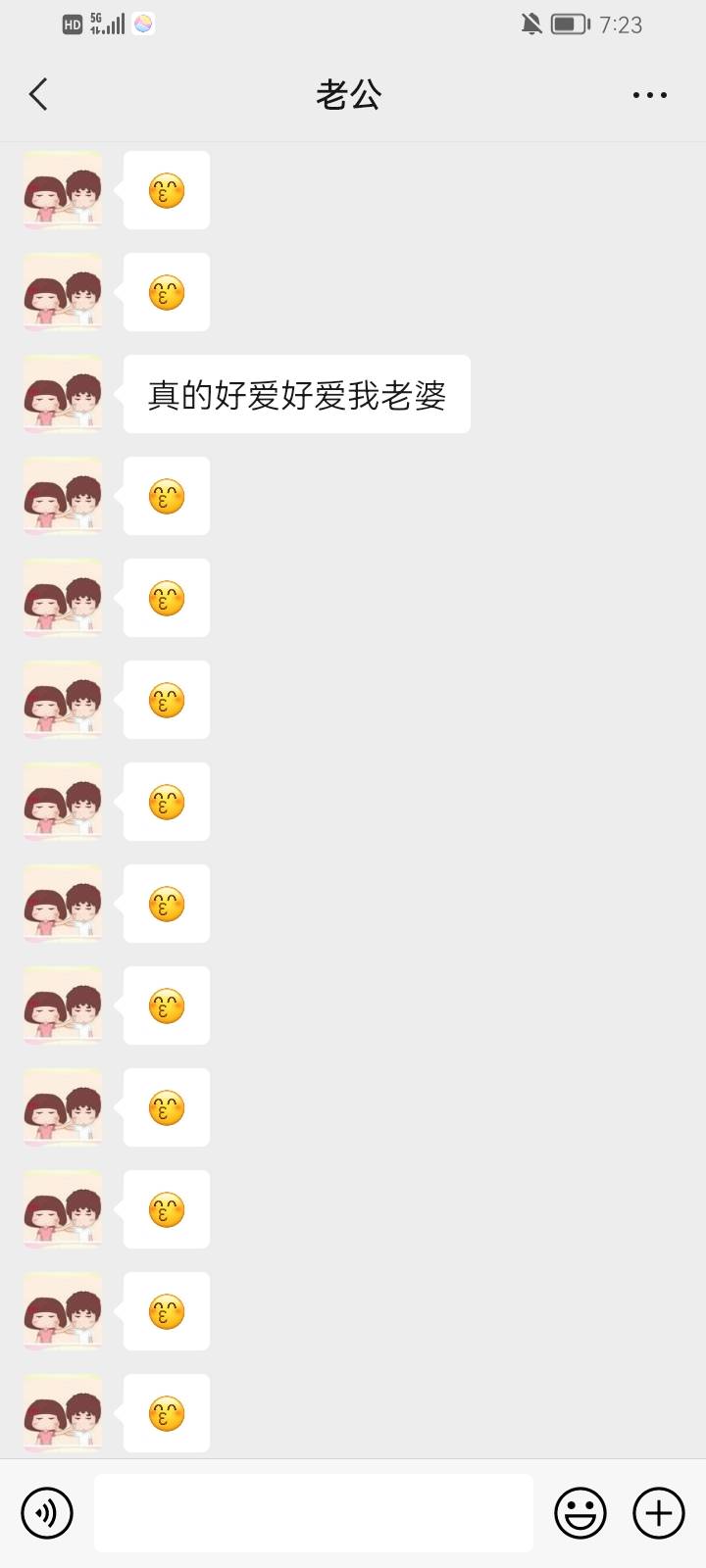Tap the message input field to start typing
706x1568 pixels.
click(x=314, y=1512)
